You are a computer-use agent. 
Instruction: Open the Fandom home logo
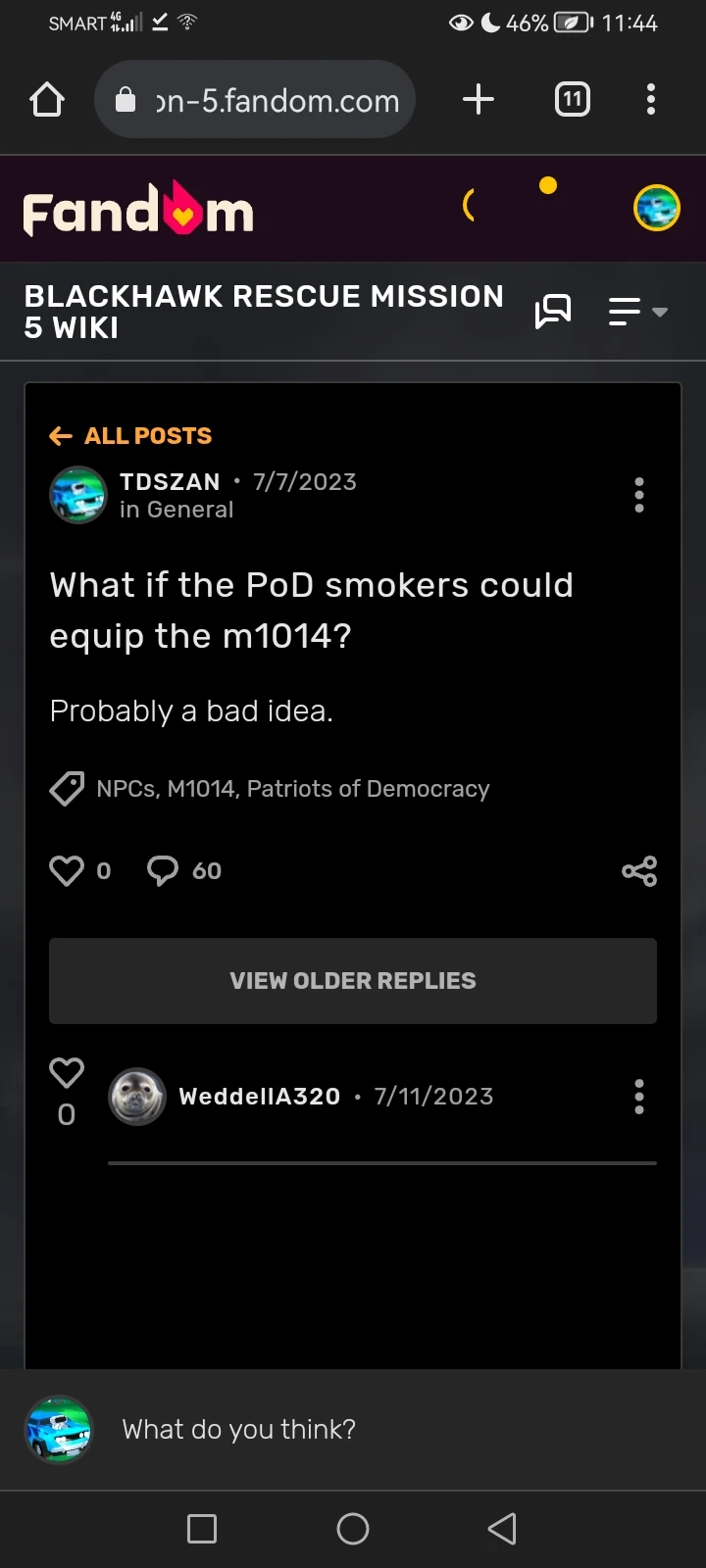(138, 210)
